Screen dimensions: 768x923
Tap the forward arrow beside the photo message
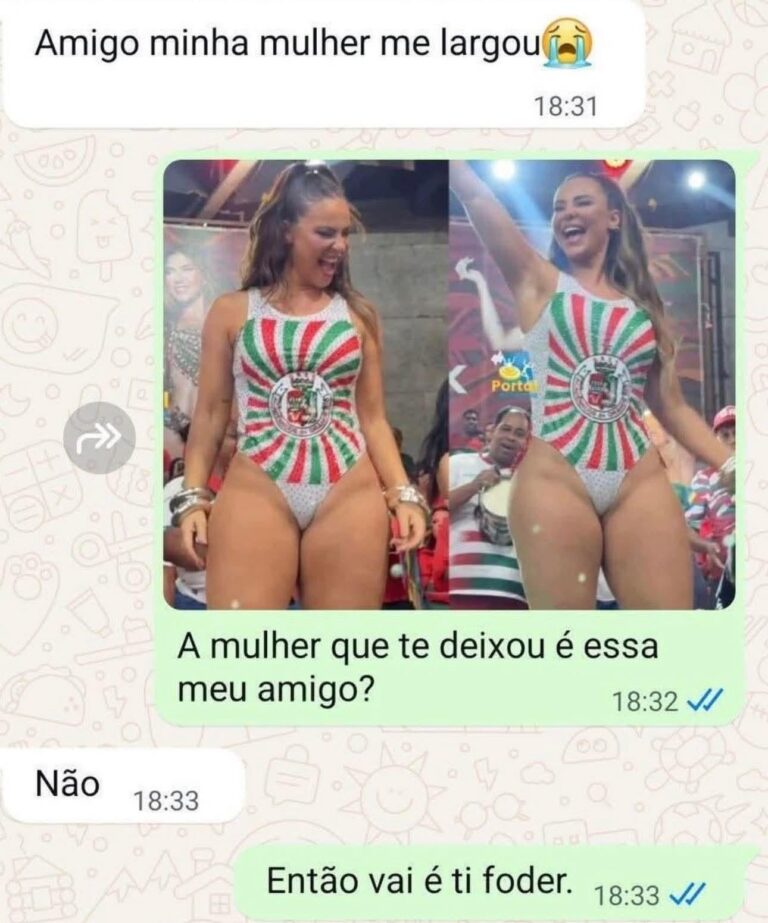(x=100, y=437)
